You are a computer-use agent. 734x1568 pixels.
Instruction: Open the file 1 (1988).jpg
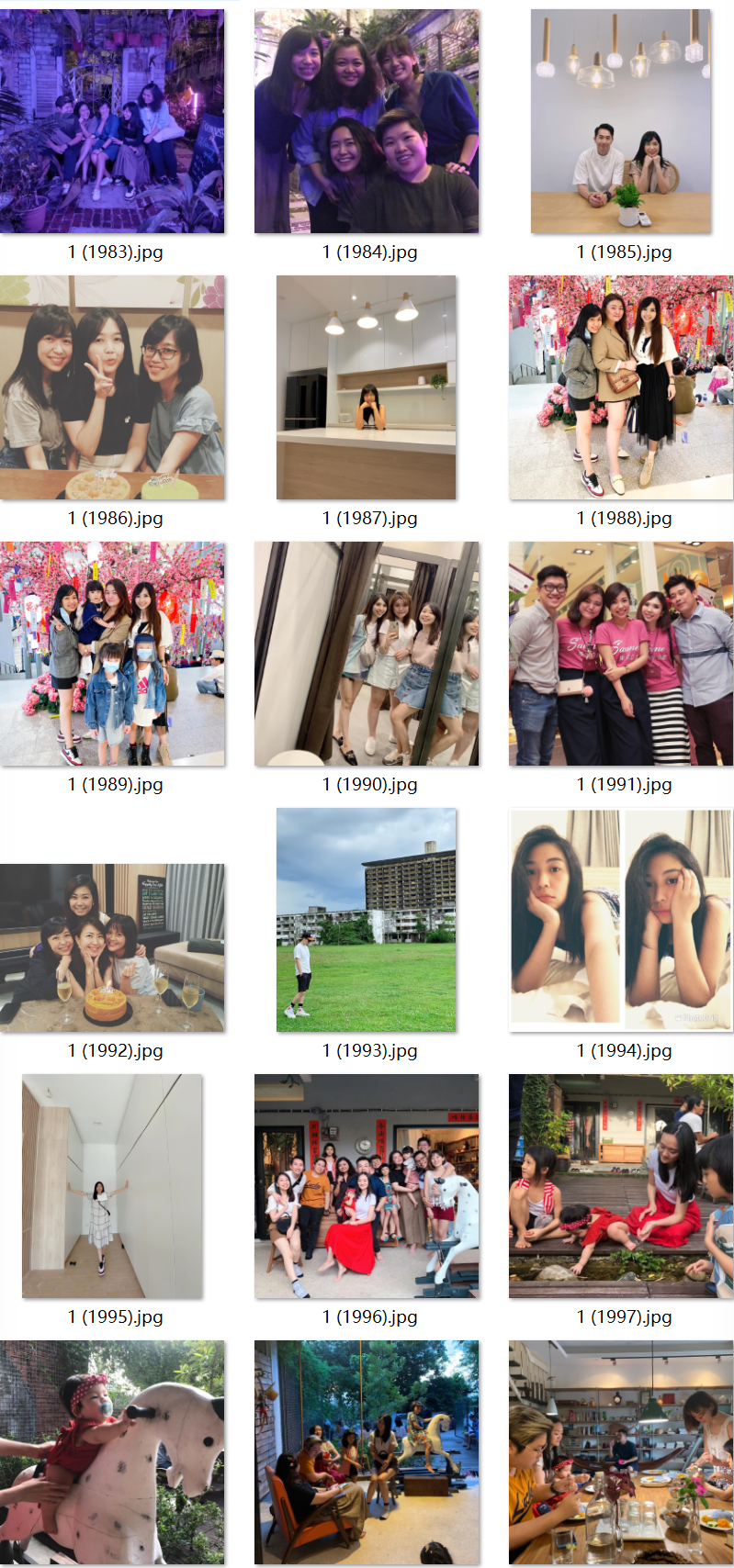point(621,387)
